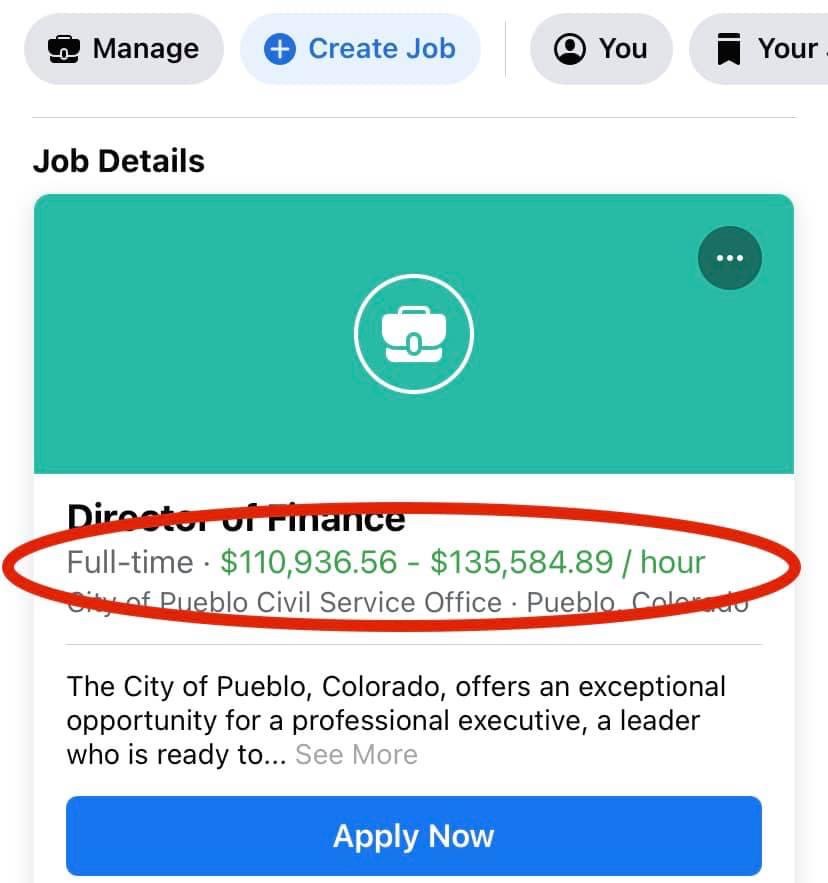
Task: Select the You chip
Action: tap(601, 49)
